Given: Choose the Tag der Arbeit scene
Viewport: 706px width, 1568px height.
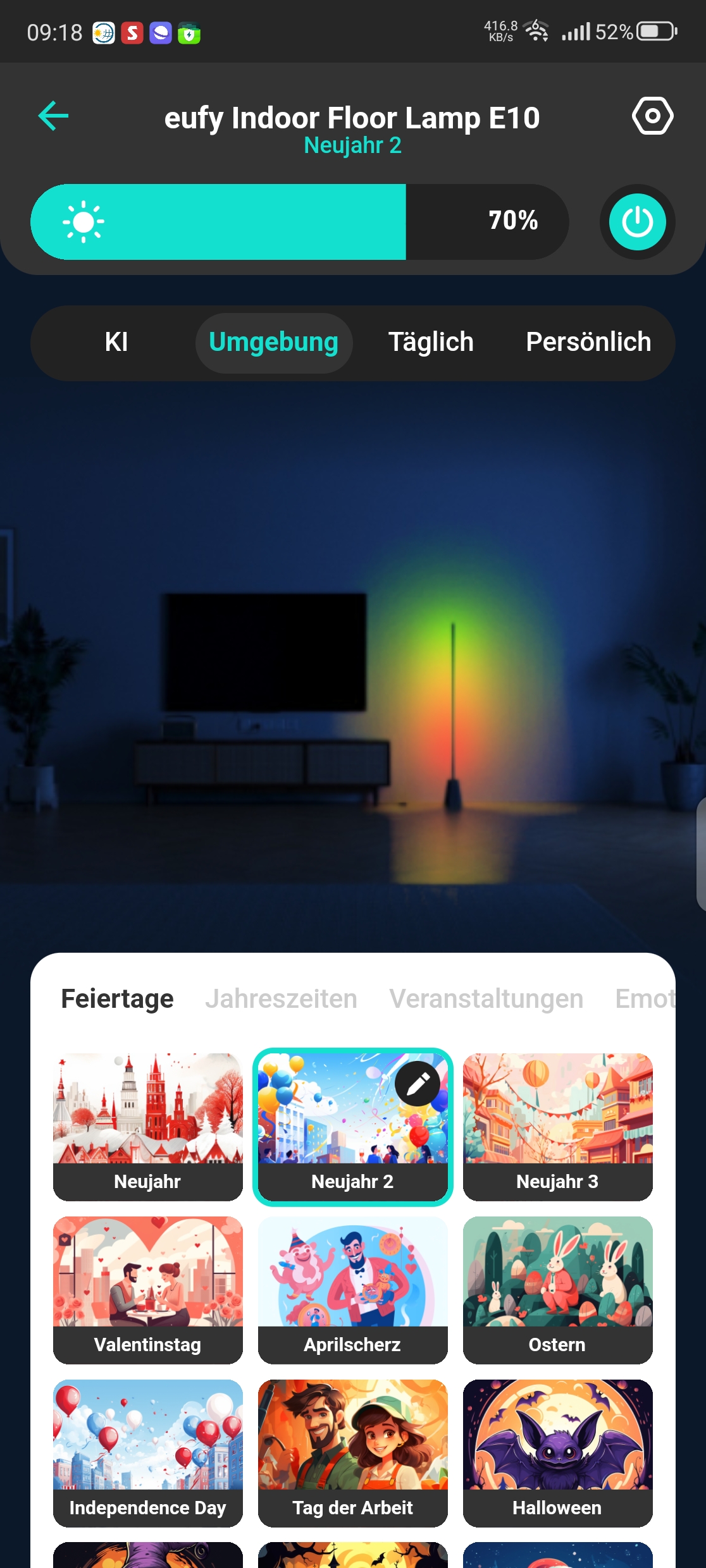Looking at the screenshot, I should [x=352, y=1452].
